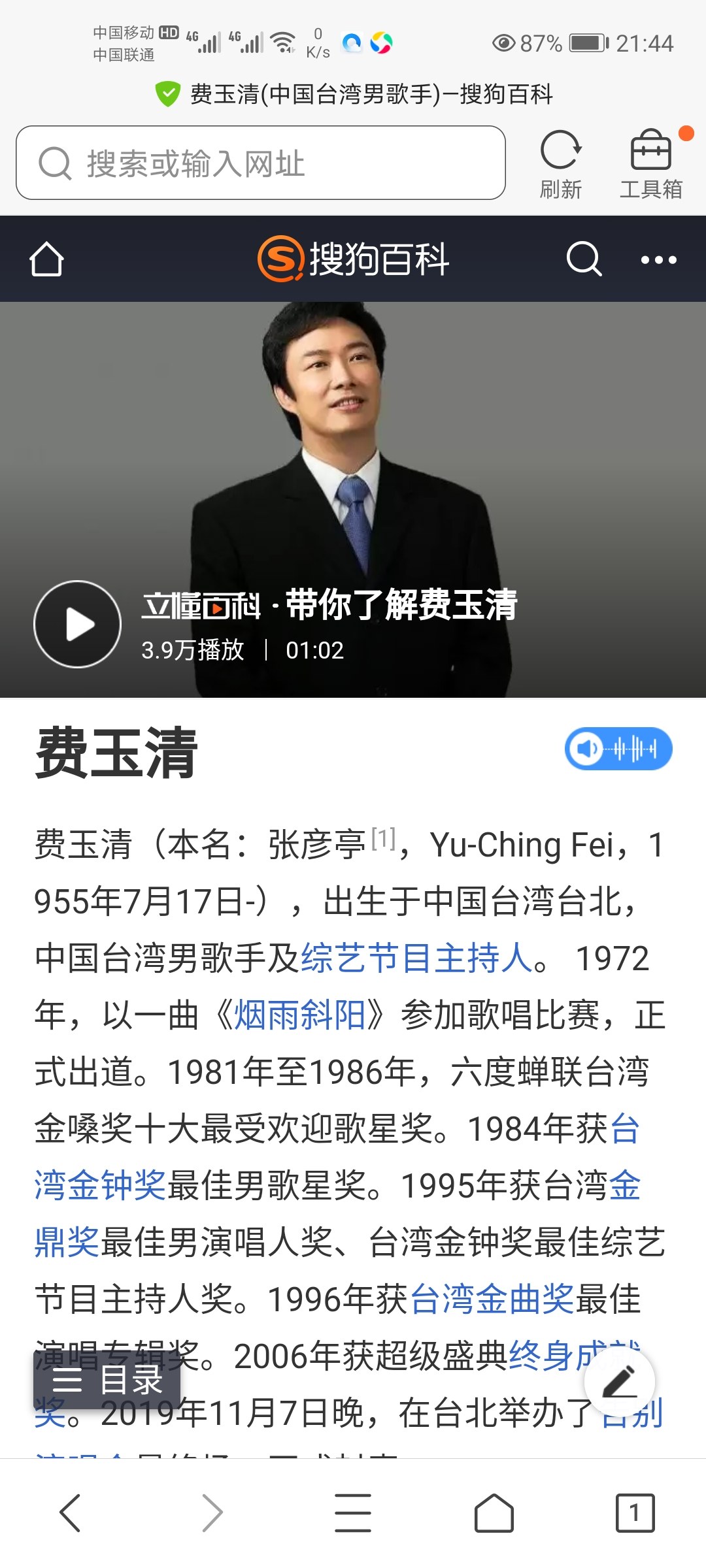This screenshot has height=1568, width=706.
Task: Open the 烟雨斜阳 song link
Action: tap(299, 1015)
